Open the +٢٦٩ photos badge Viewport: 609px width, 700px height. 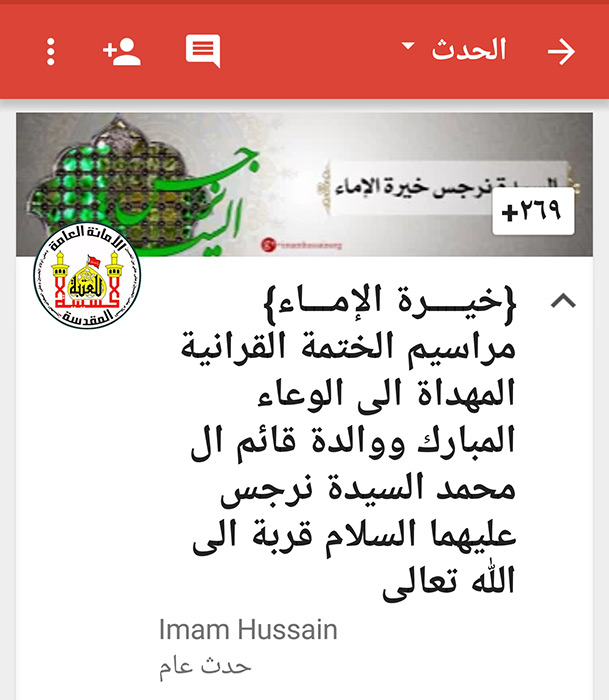pos(533,211)
